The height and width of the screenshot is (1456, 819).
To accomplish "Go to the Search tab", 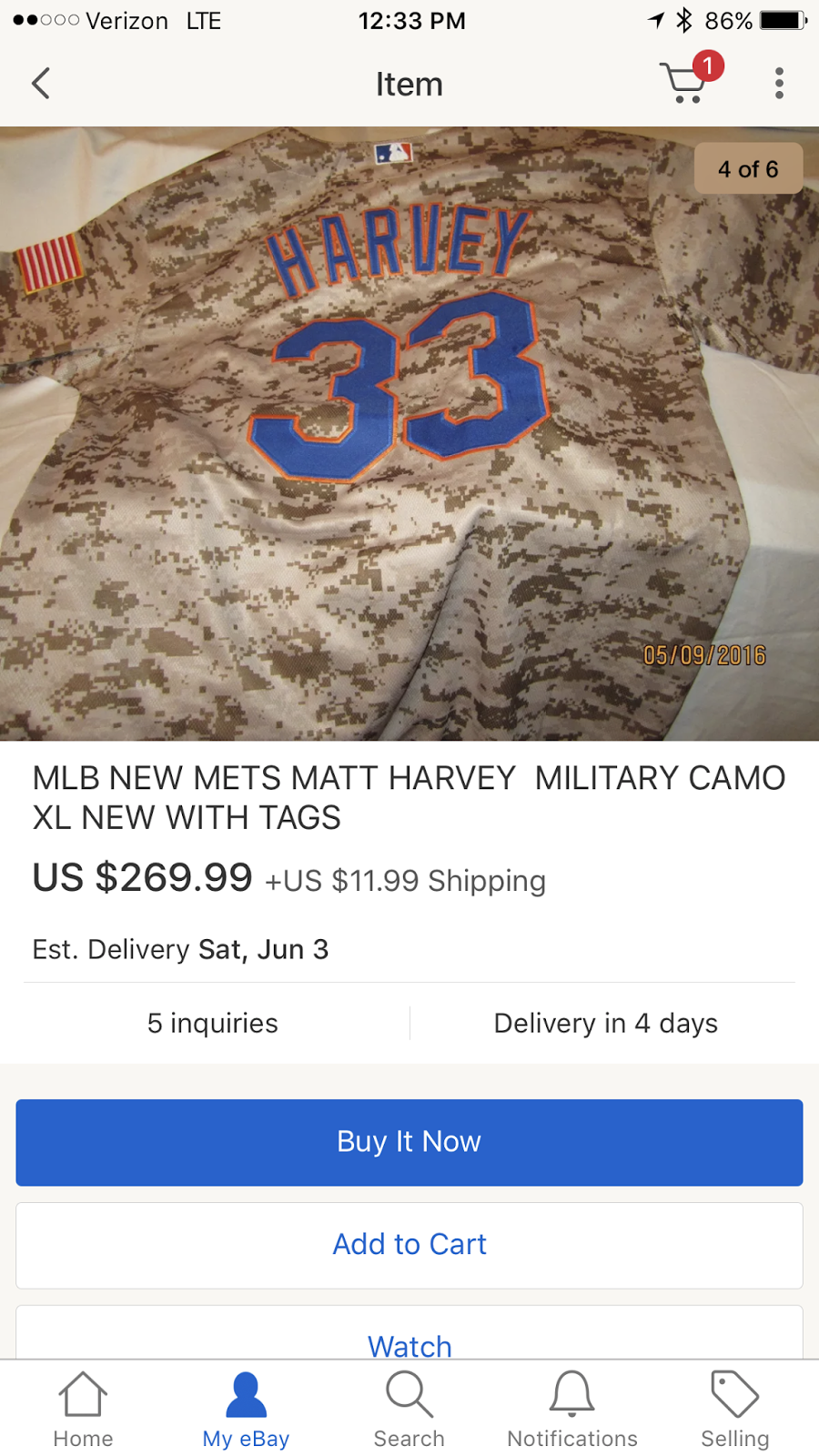I will [409, 1410].
